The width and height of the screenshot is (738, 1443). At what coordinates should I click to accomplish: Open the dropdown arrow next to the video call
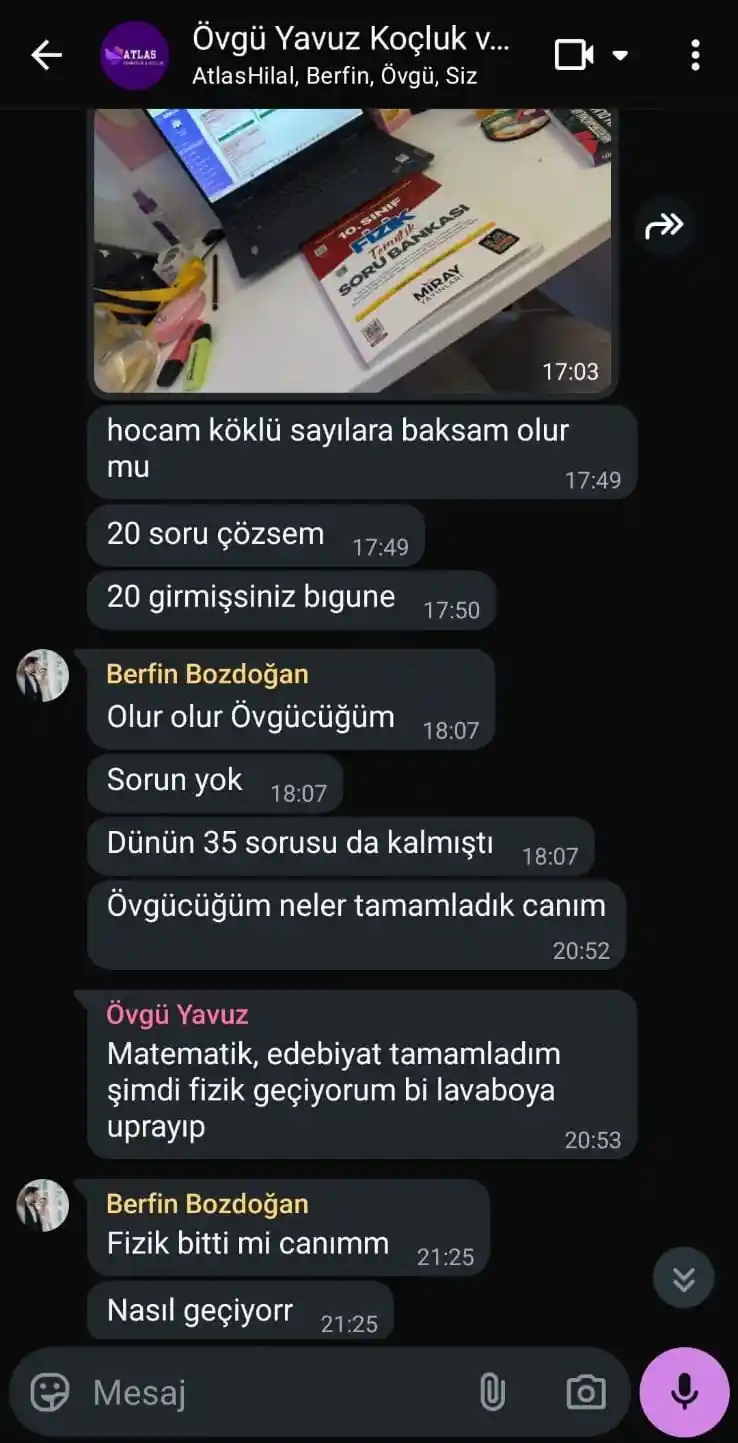[x=621, y=56]
